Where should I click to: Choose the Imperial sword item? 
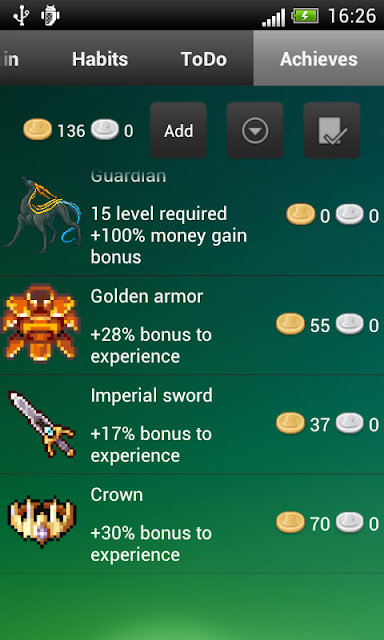pos(192,424)
